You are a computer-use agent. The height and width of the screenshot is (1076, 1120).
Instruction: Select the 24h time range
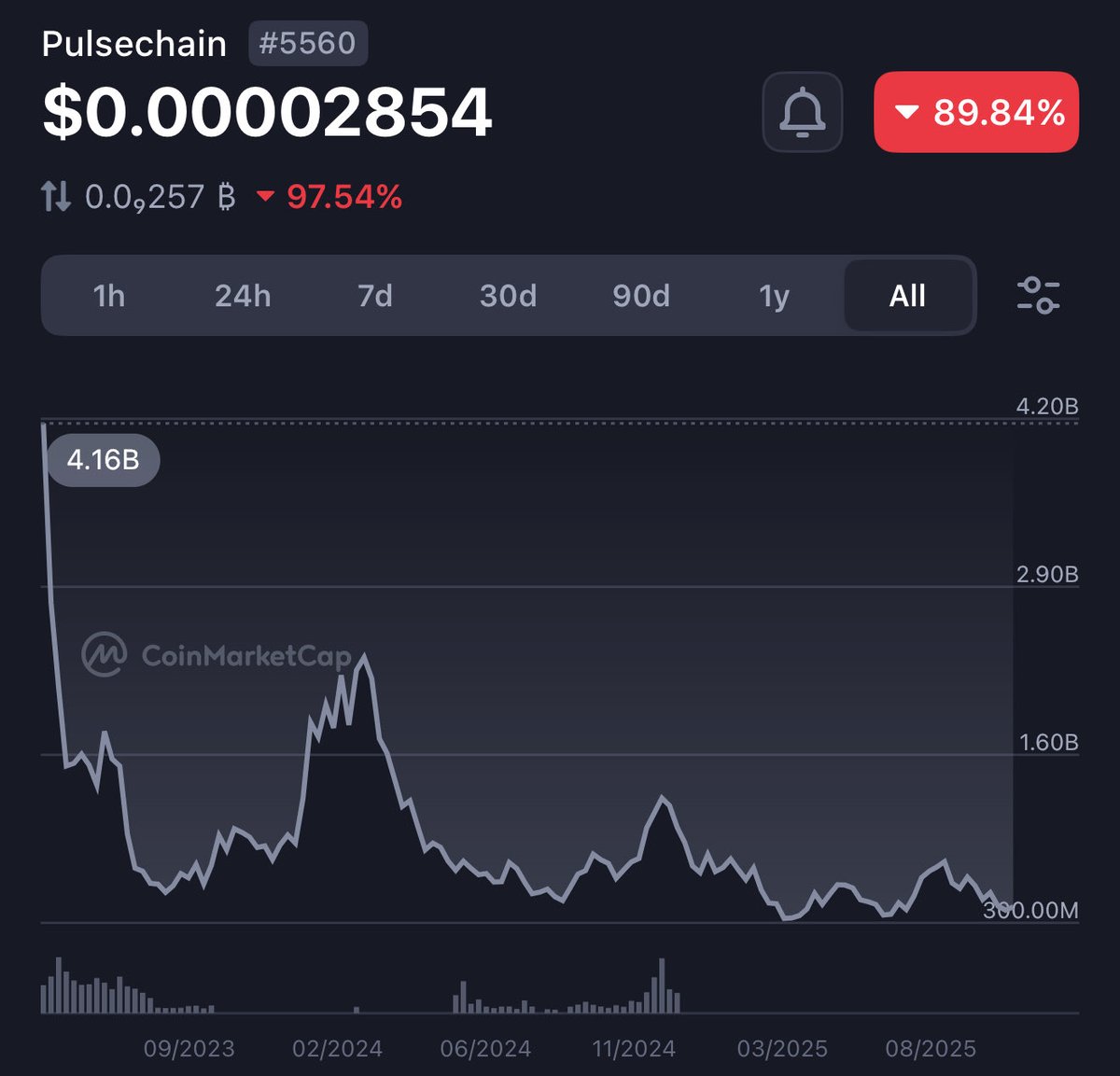[243, 296]
